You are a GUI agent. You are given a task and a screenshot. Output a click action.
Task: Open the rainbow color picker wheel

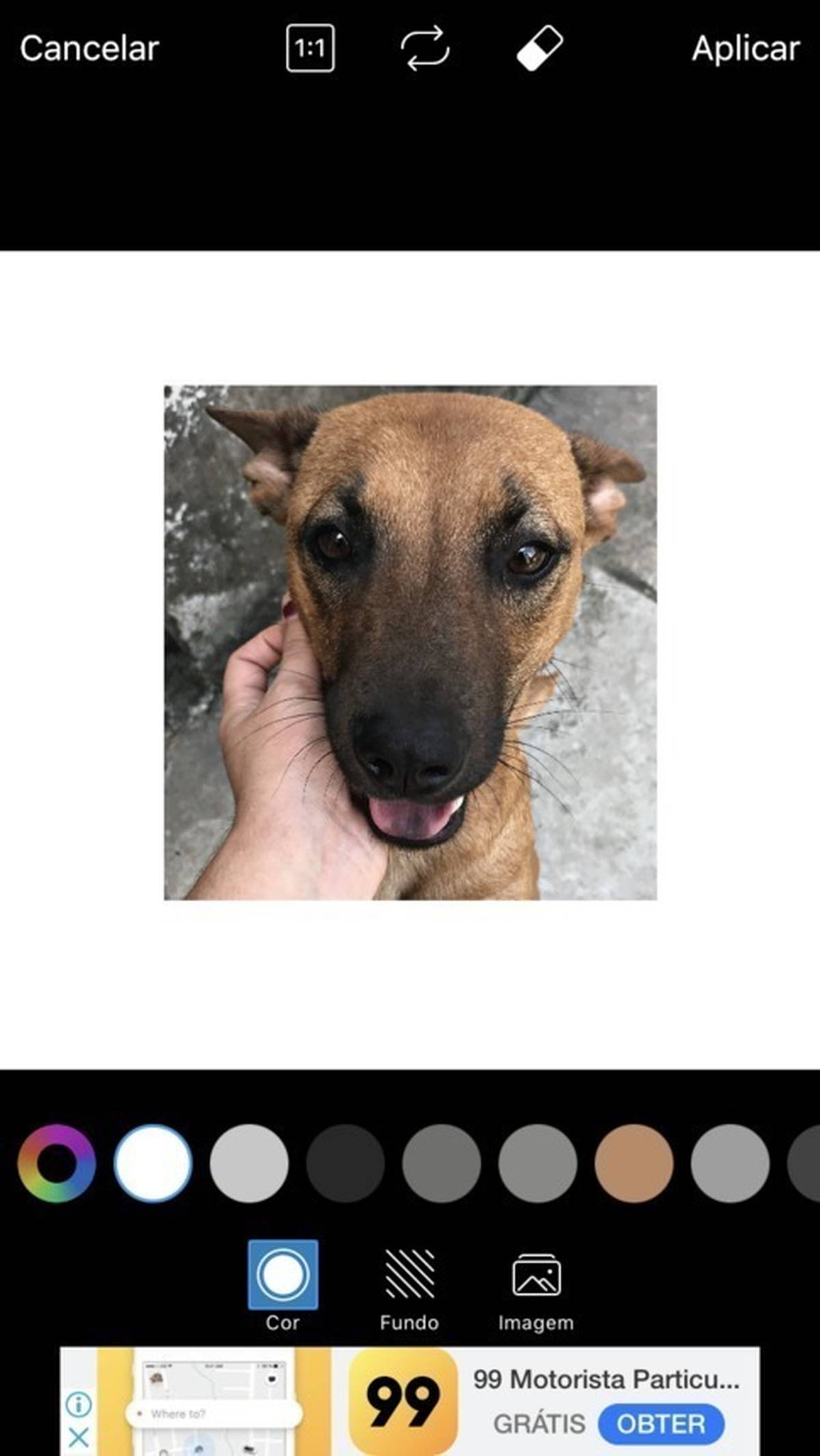[57, 1163]
